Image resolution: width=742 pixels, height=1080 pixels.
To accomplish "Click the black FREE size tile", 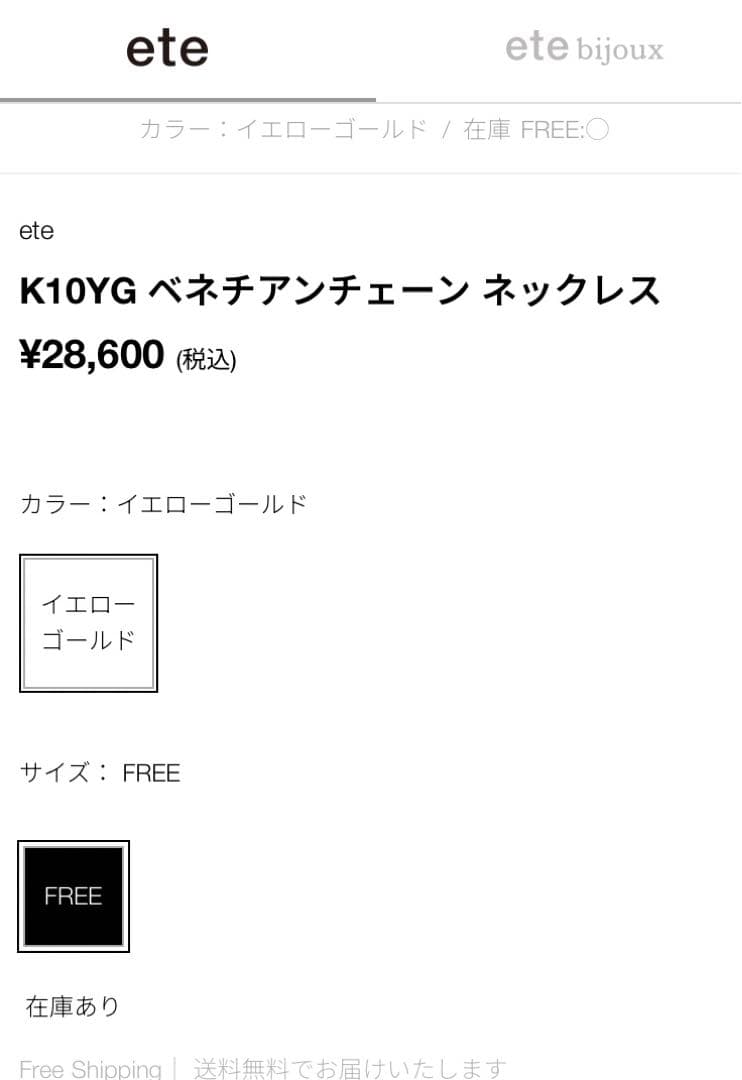I will (x=73, y=896).
